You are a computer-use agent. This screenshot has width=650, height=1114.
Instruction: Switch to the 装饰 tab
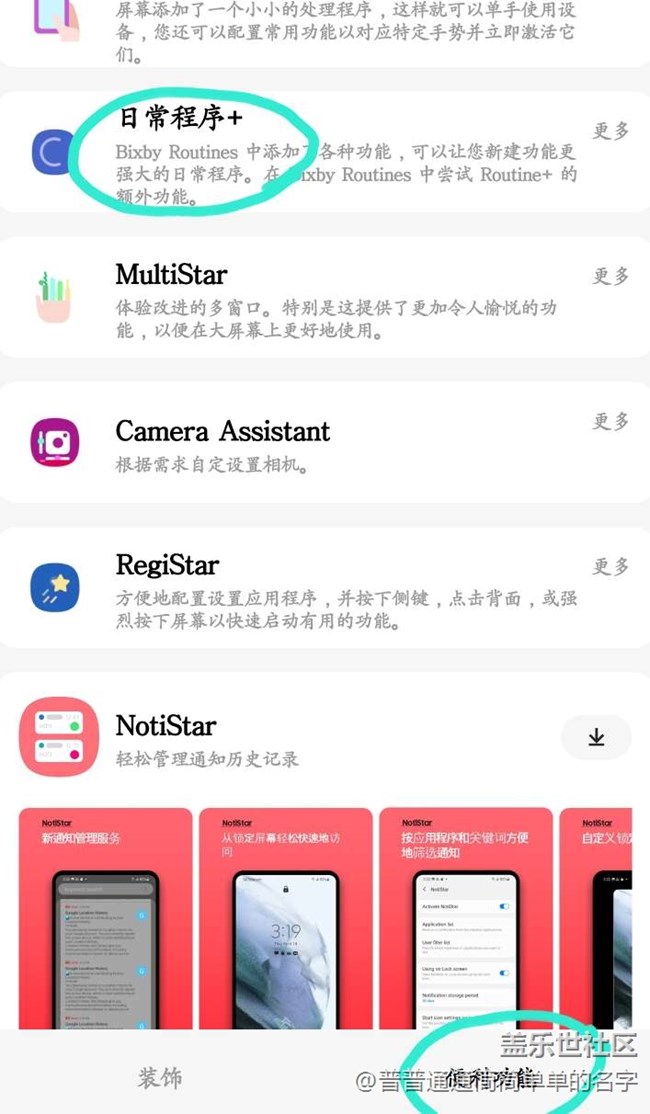[x=160, y=1078]
